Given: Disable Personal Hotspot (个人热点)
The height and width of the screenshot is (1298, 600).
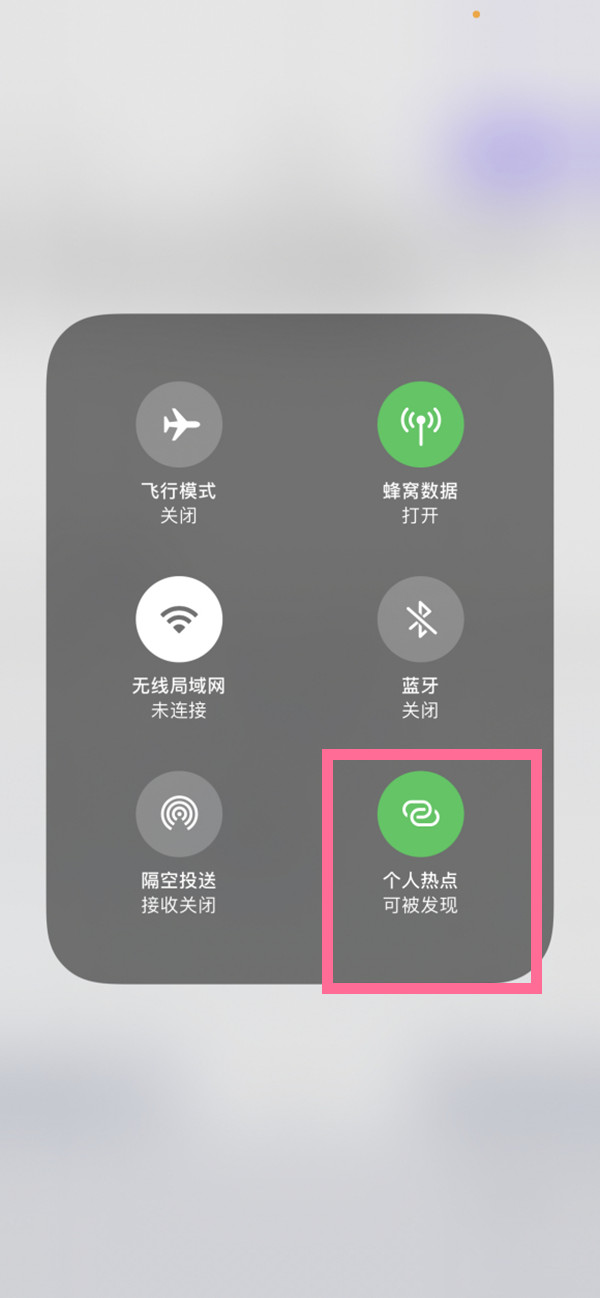Looking at the screenshot, I should pyautogui.click(x=420, y=814).
